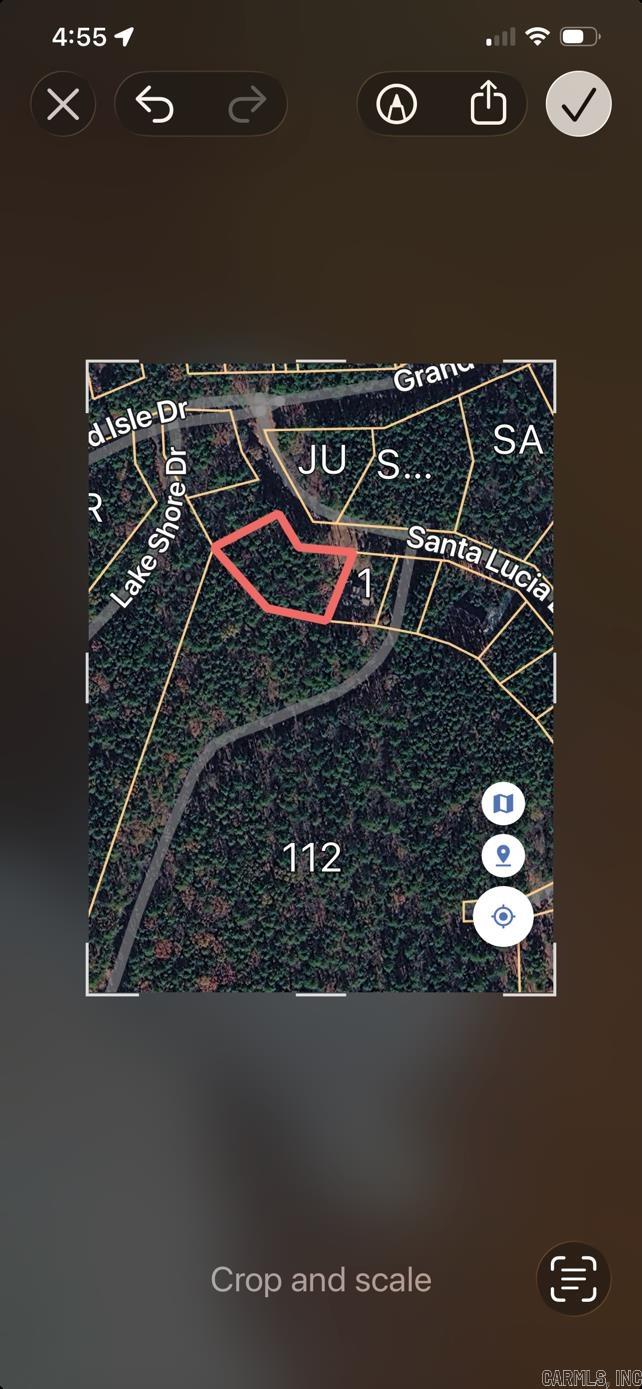Viewport: 642px width, 1389px height.
Task: Close the screenshot editor with X
Action: click(x=63, y=104)
